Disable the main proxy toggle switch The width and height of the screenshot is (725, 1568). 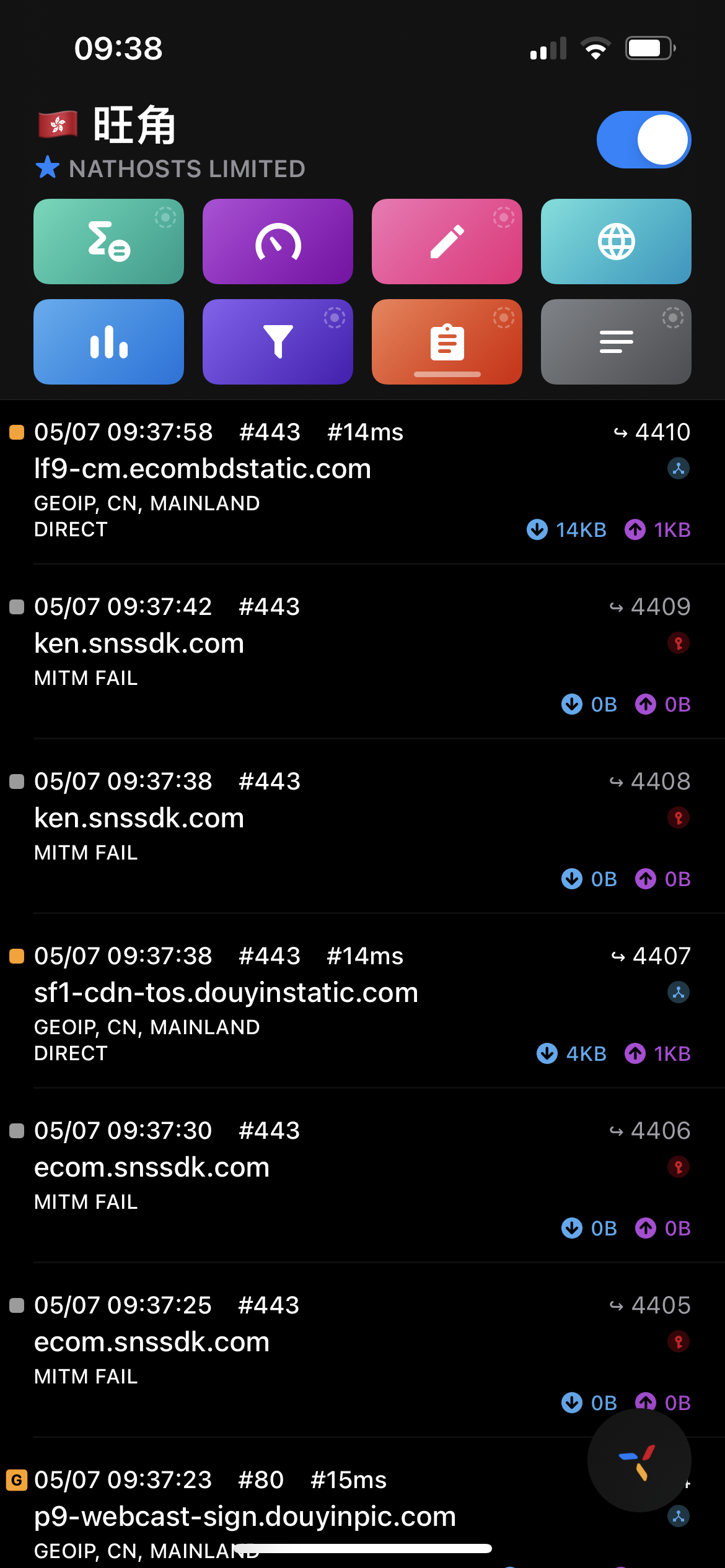pos(643,140)
